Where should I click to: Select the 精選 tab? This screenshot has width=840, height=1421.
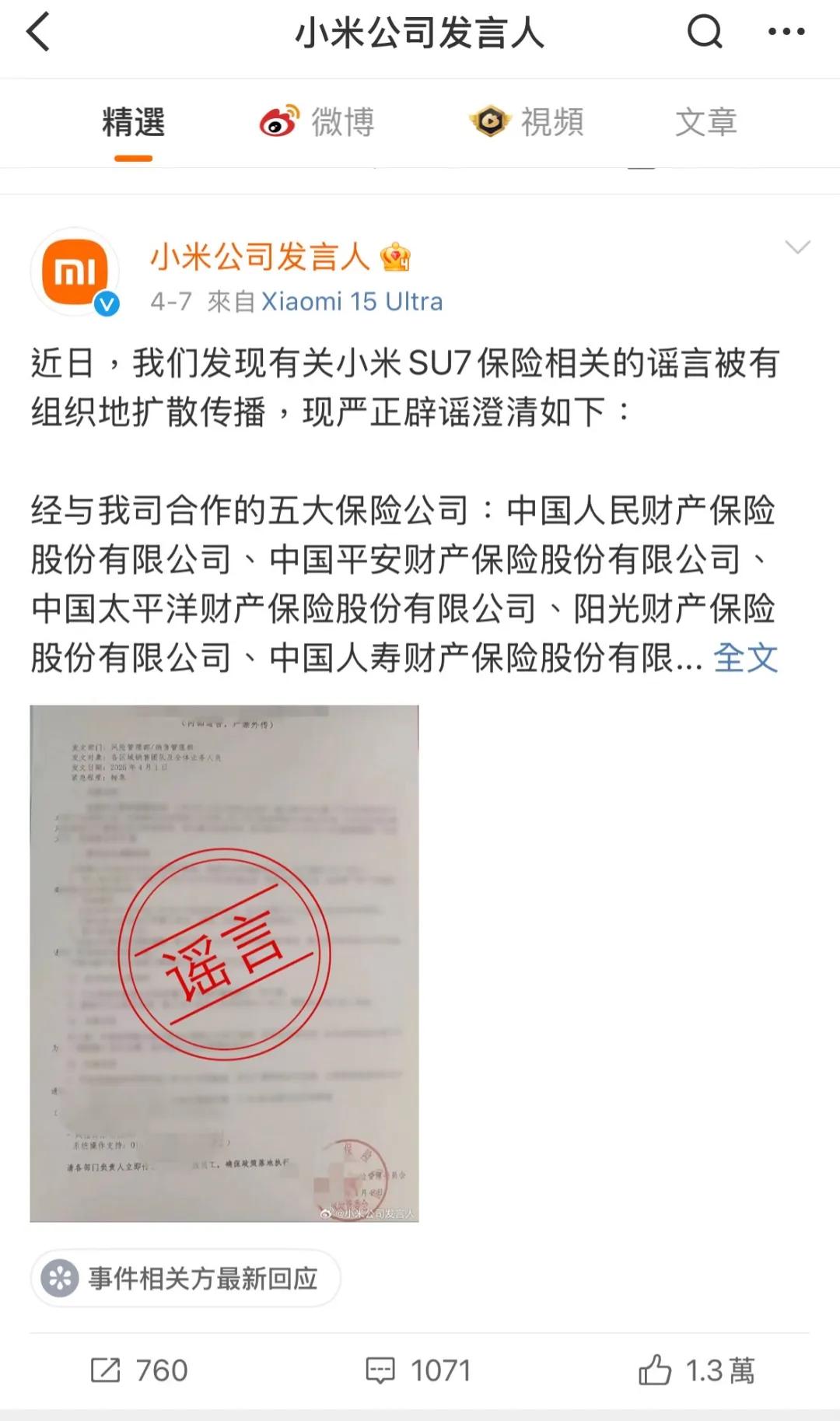point(133,123)
